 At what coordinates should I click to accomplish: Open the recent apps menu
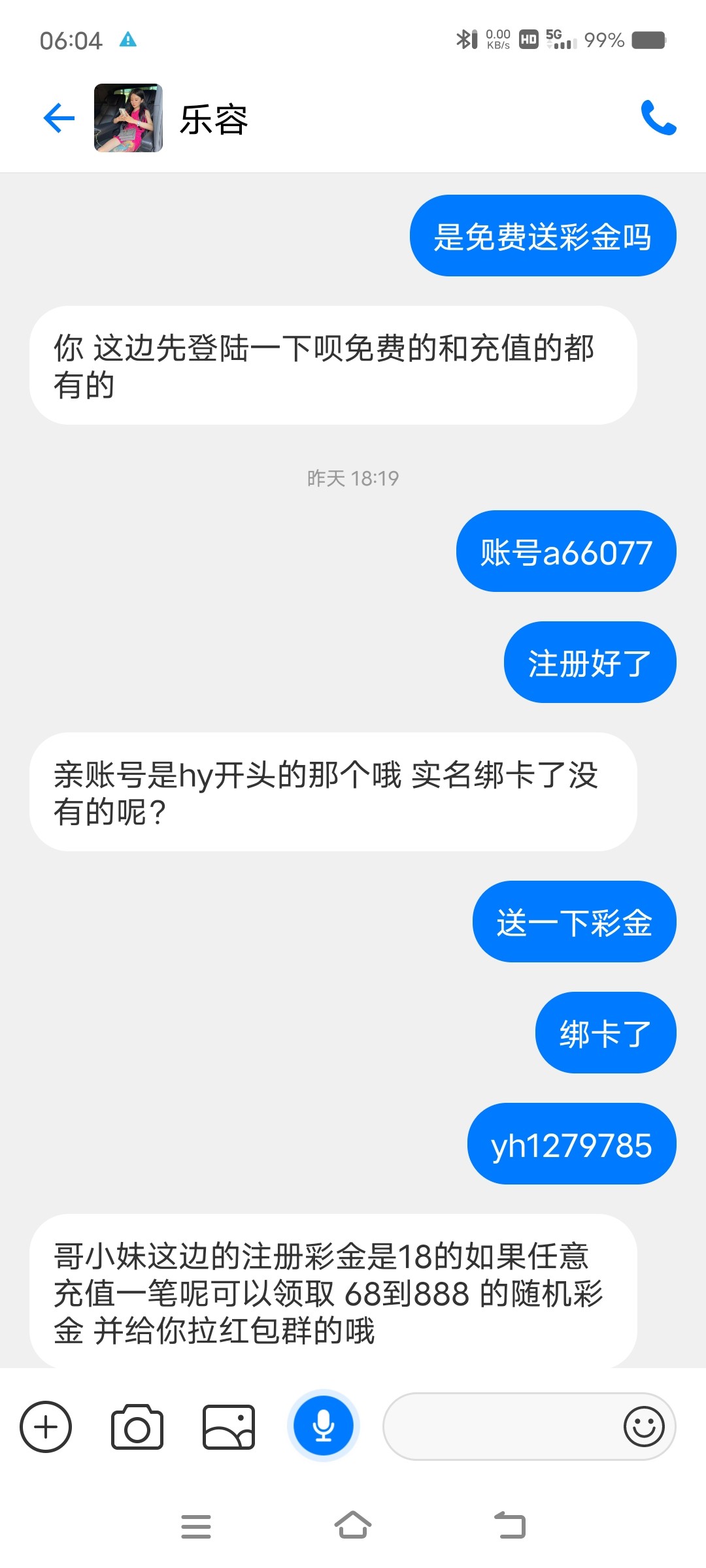[196, 1526]
